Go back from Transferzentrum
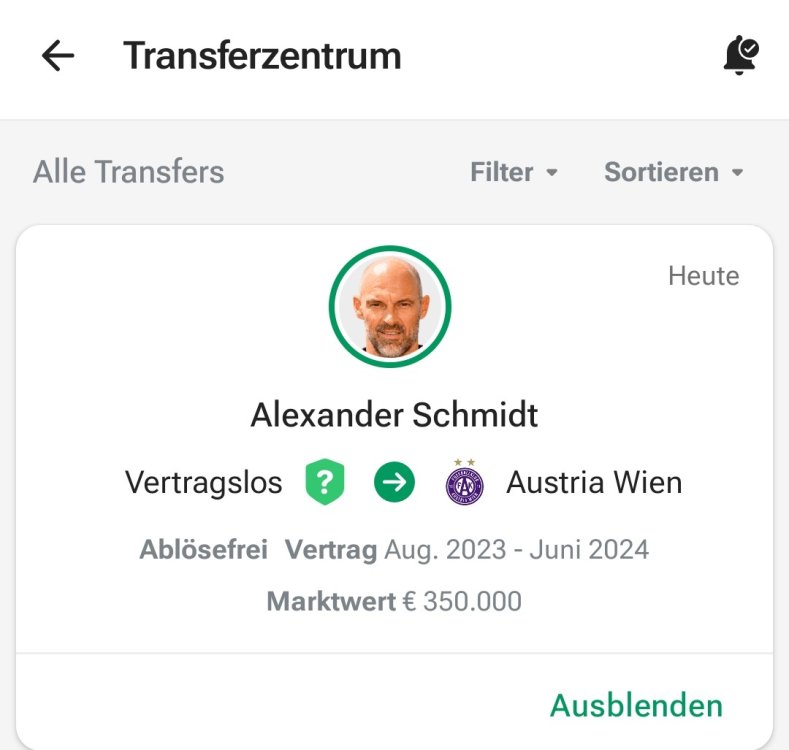Viewport: 789px width, 750px height. point(58,56)
